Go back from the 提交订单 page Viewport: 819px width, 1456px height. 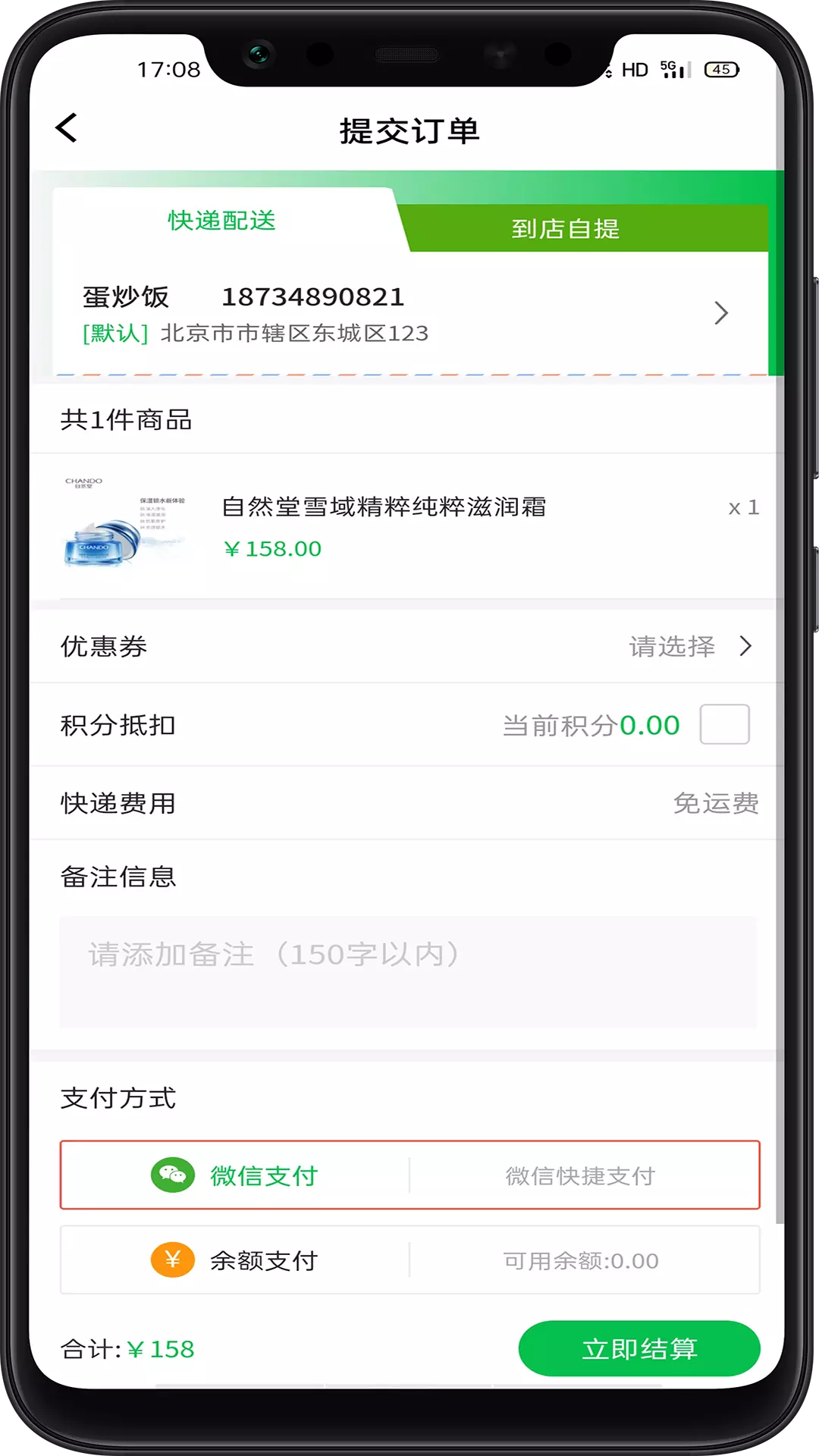67,128
